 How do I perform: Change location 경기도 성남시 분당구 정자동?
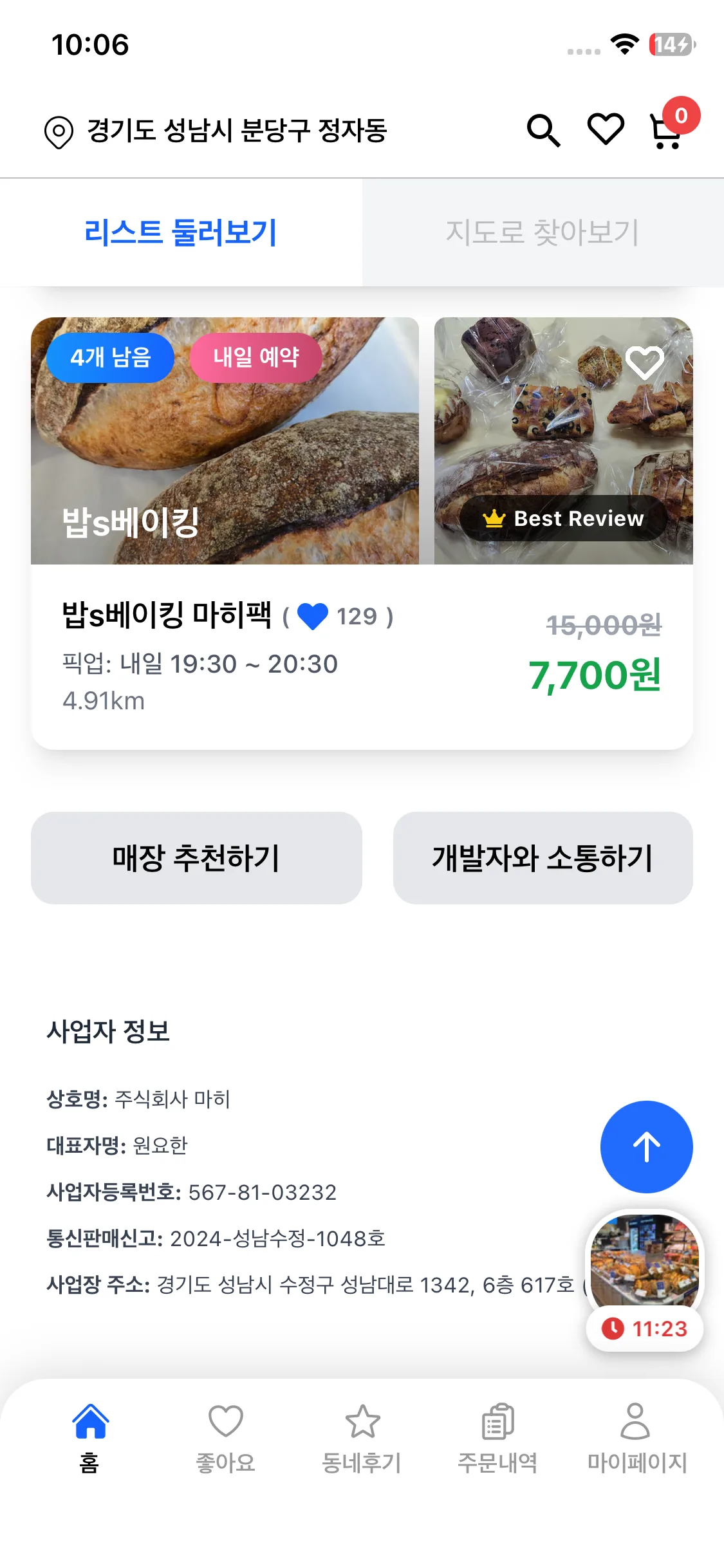216,131
